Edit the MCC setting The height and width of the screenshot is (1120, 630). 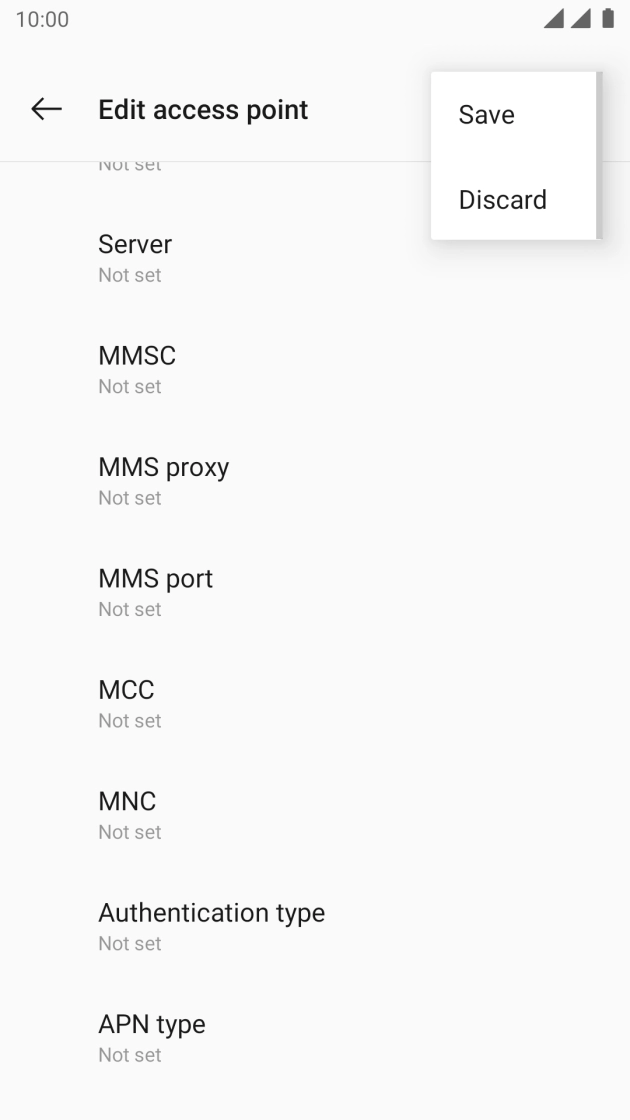[x=127, y=703]
